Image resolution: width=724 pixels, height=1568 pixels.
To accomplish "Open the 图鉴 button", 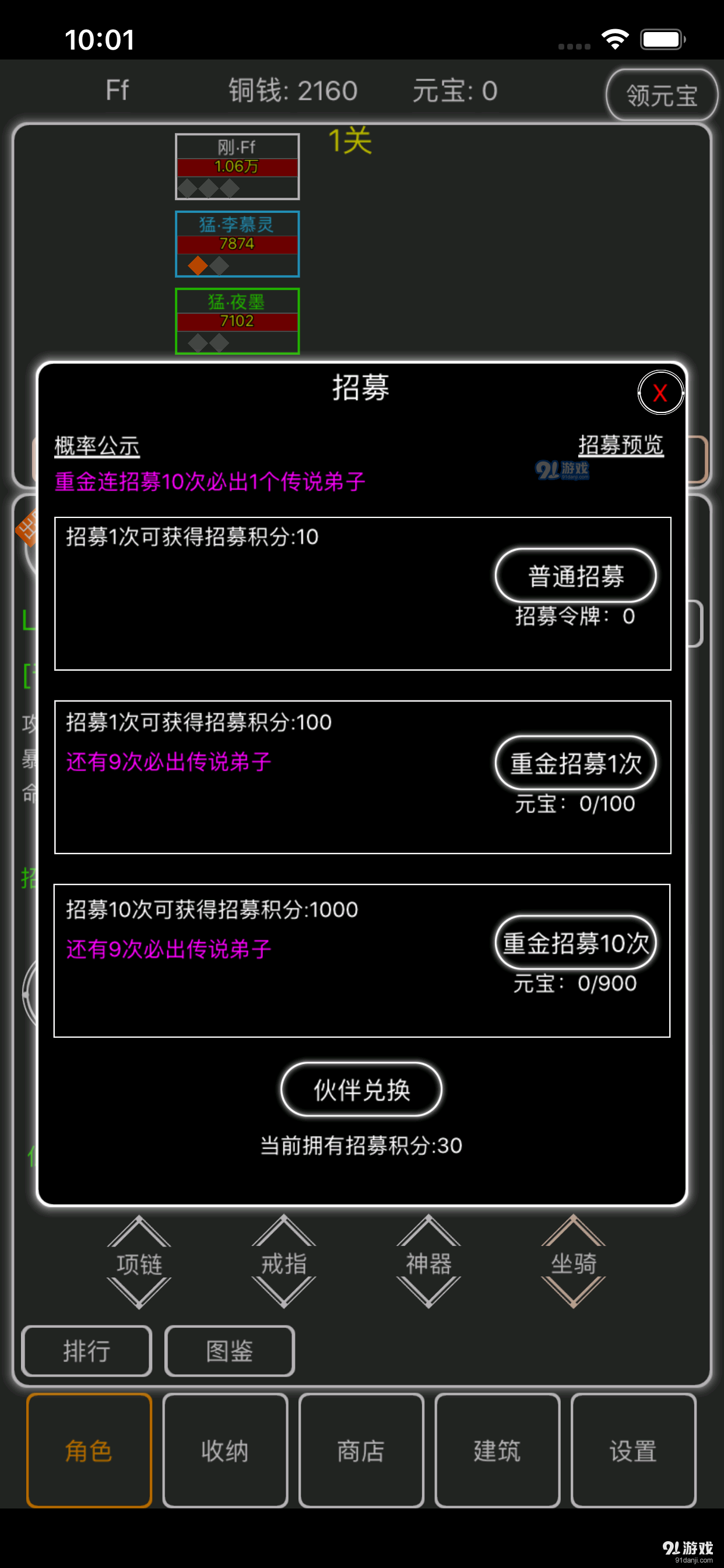I will [229, 1350].
